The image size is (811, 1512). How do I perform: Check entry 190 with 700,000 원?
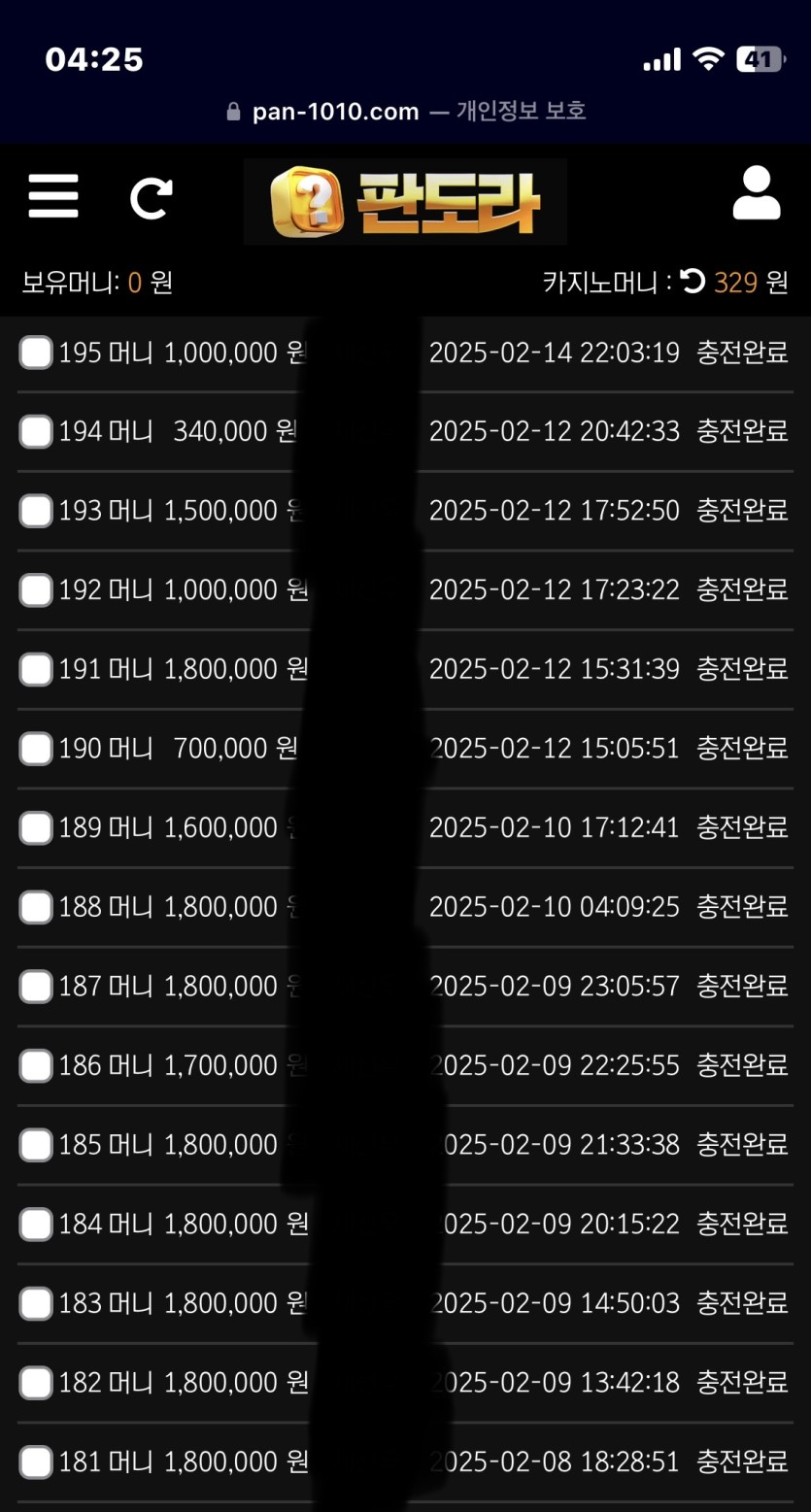pos(36,749)
